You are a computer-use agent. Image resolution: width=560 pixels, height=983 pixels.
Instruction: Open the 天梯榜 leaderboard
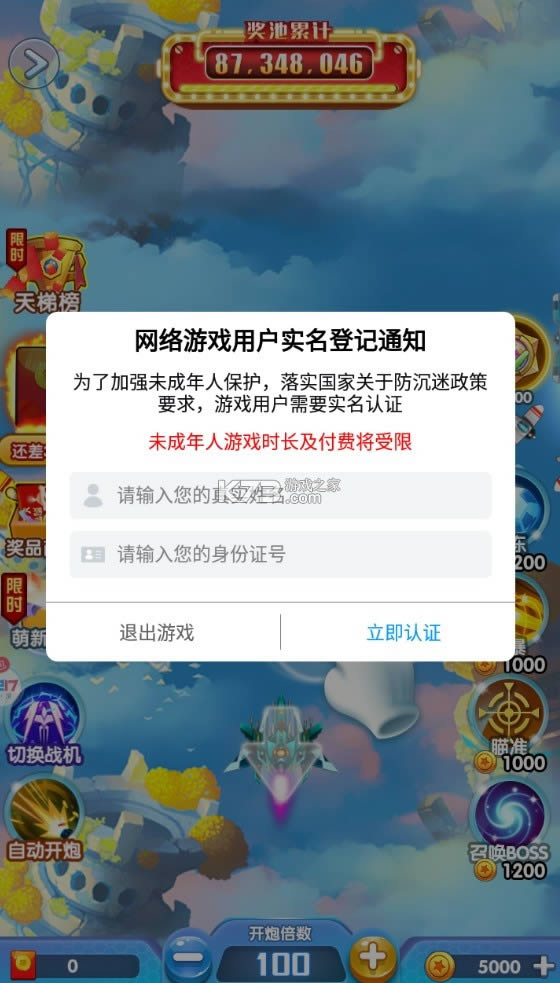tap(46, 274)
